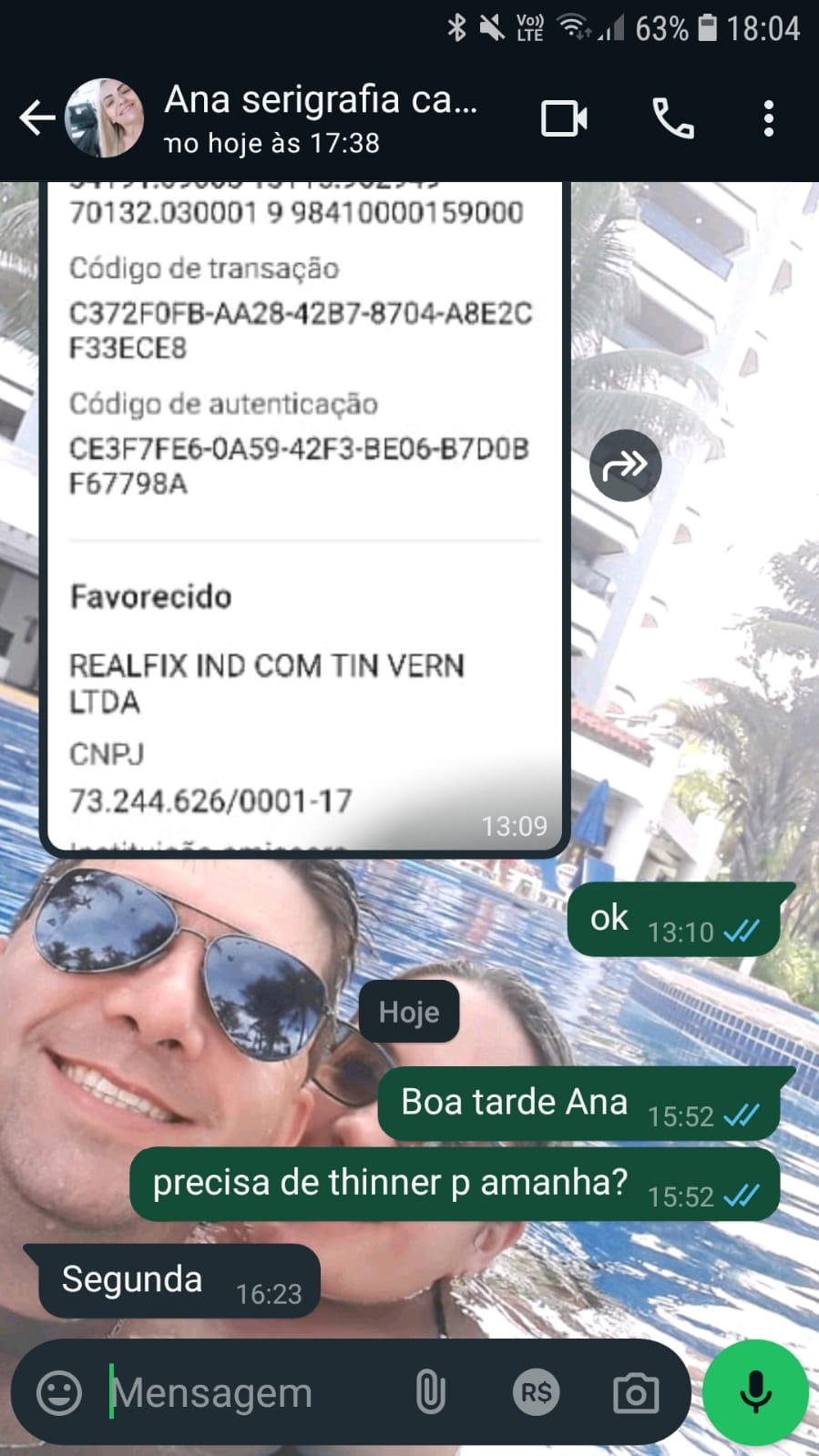Go back to the chat list
Screen dimensions: 819x1456
click(x=36, y=118)
